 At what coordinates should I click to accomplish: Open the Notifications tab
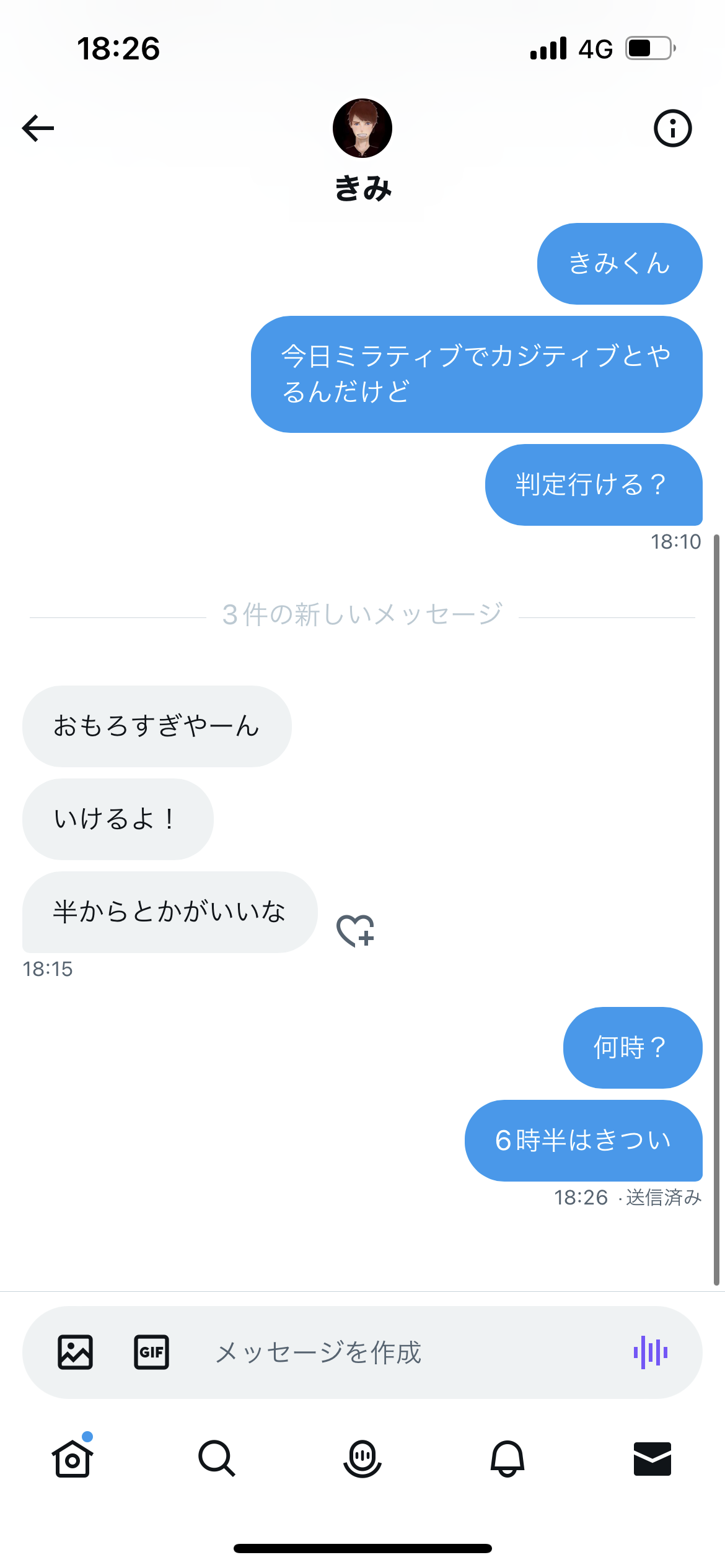[507, 1458]
